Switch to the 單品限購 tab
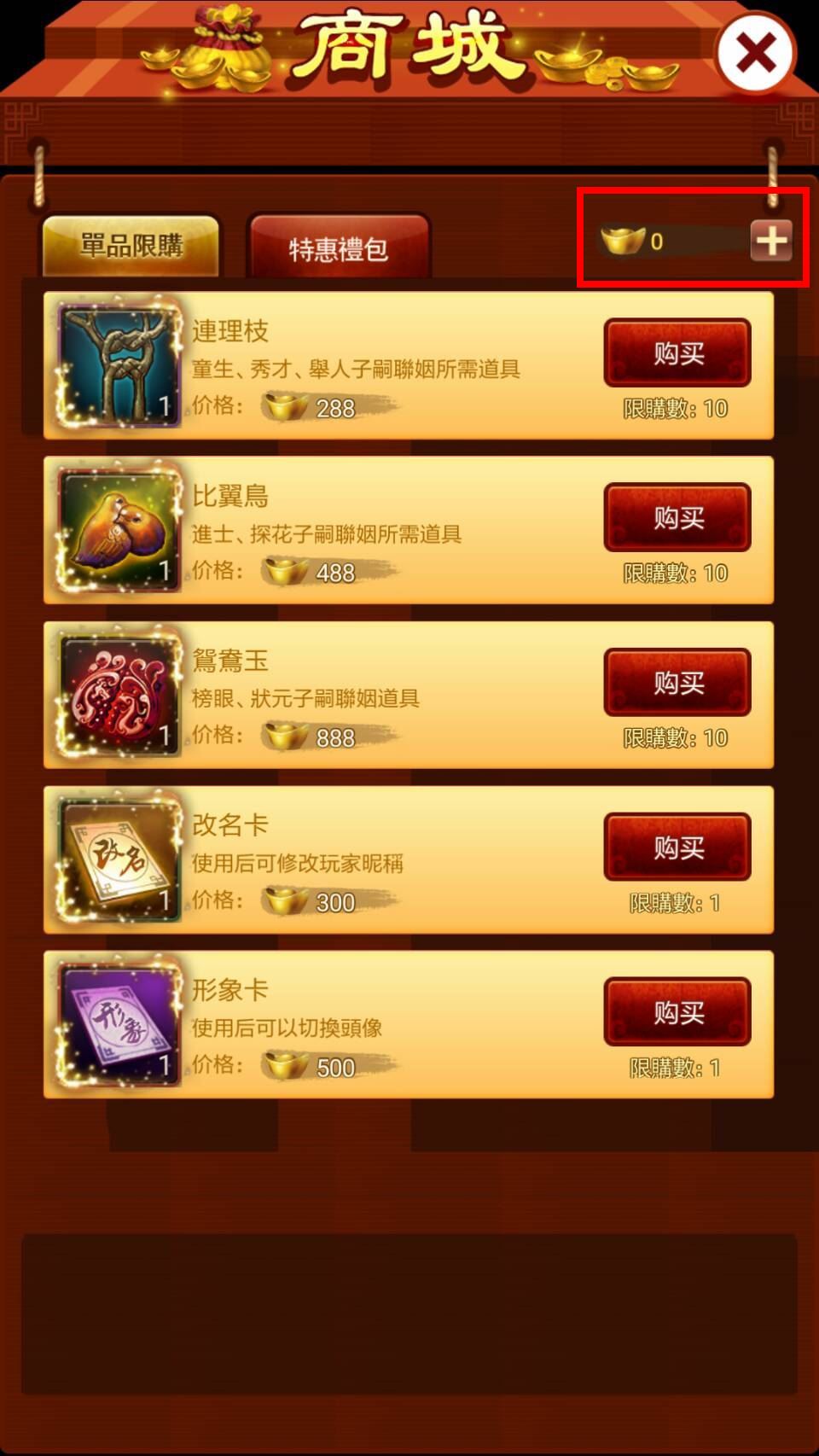The height and width of the screenshot is (1456, 819). click(131, 246)
